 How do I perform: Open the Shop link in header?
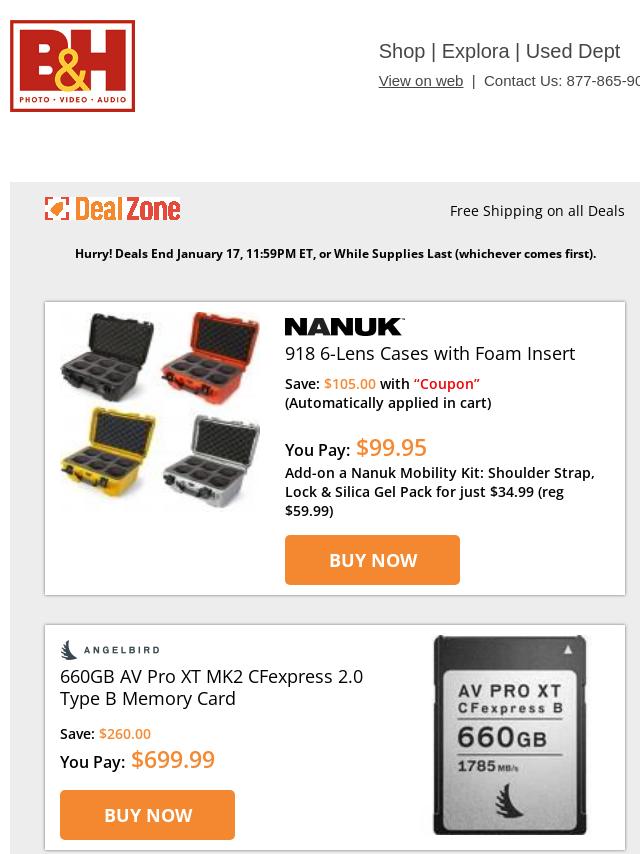401,51
